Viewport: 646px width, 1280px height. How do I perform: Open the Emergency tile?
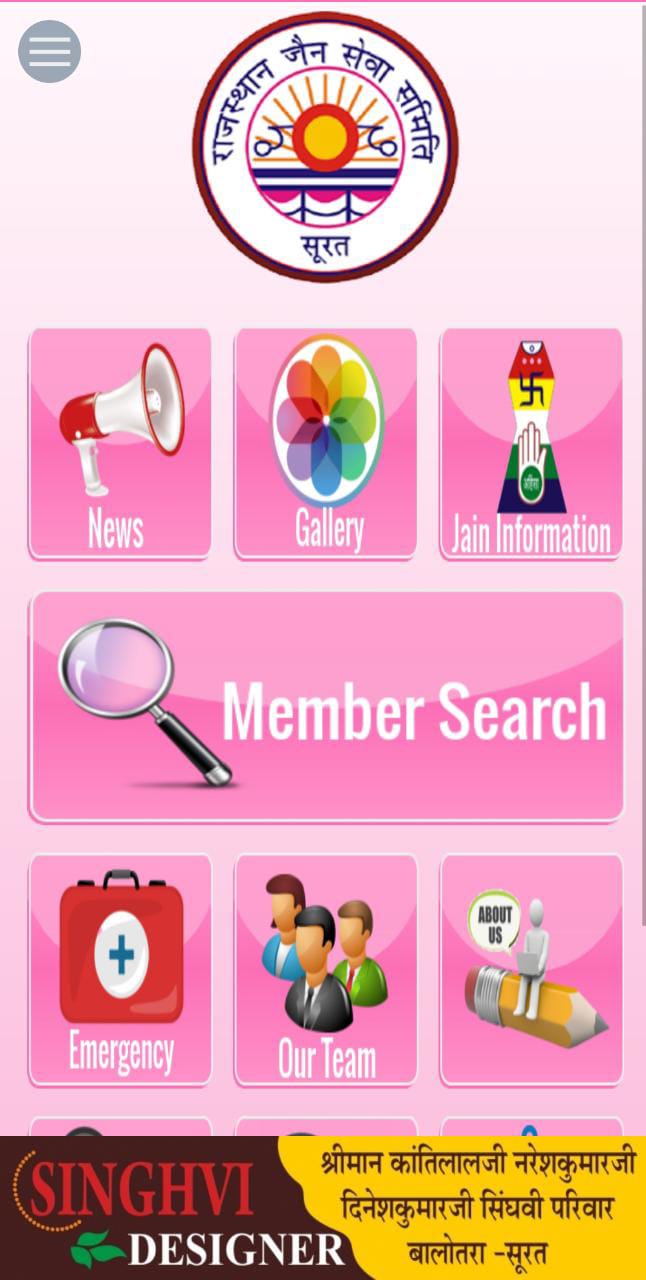(x=120, y=969)
